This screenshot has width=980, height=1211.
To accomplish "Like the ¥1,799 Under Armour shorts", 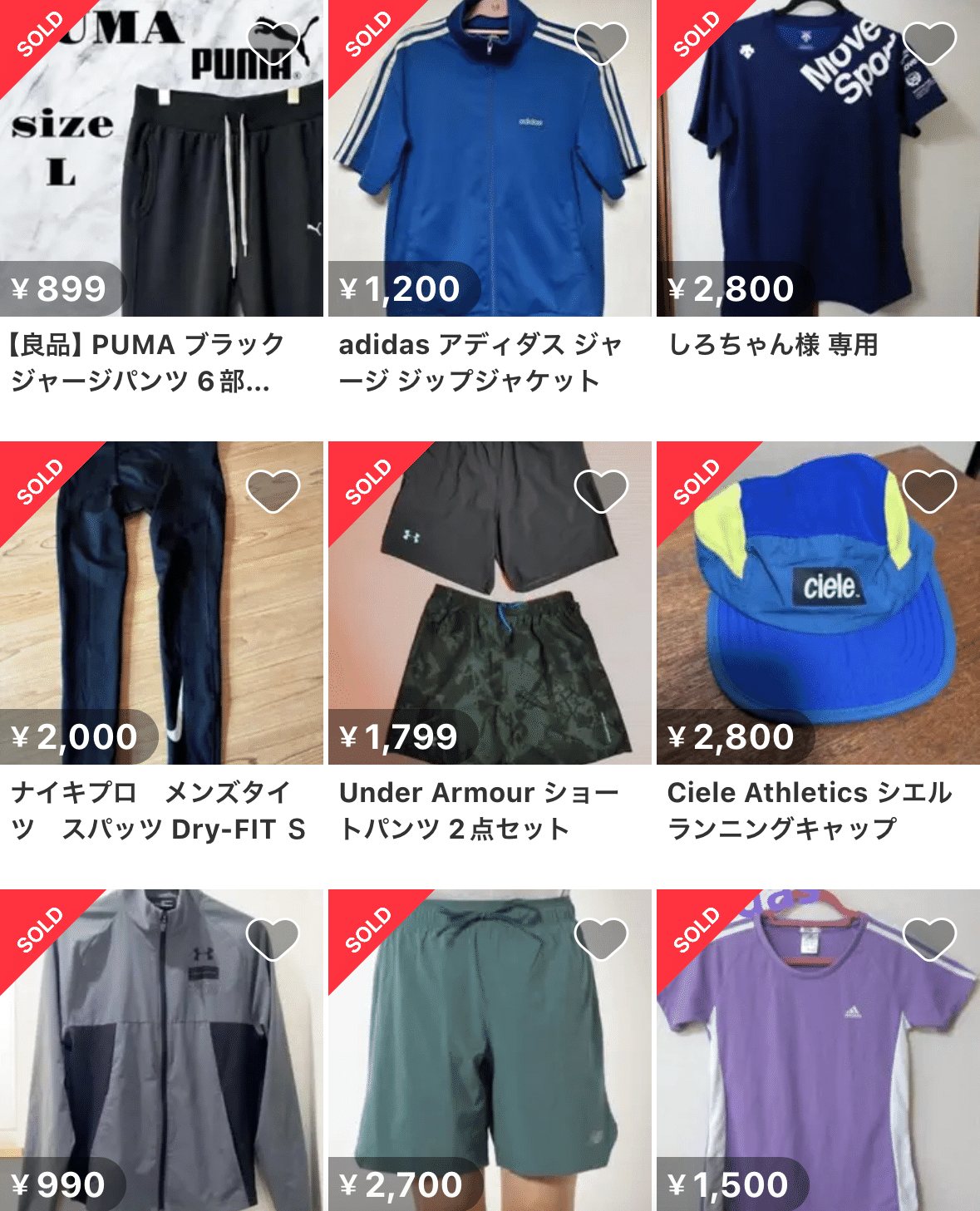I will [601, 490].
